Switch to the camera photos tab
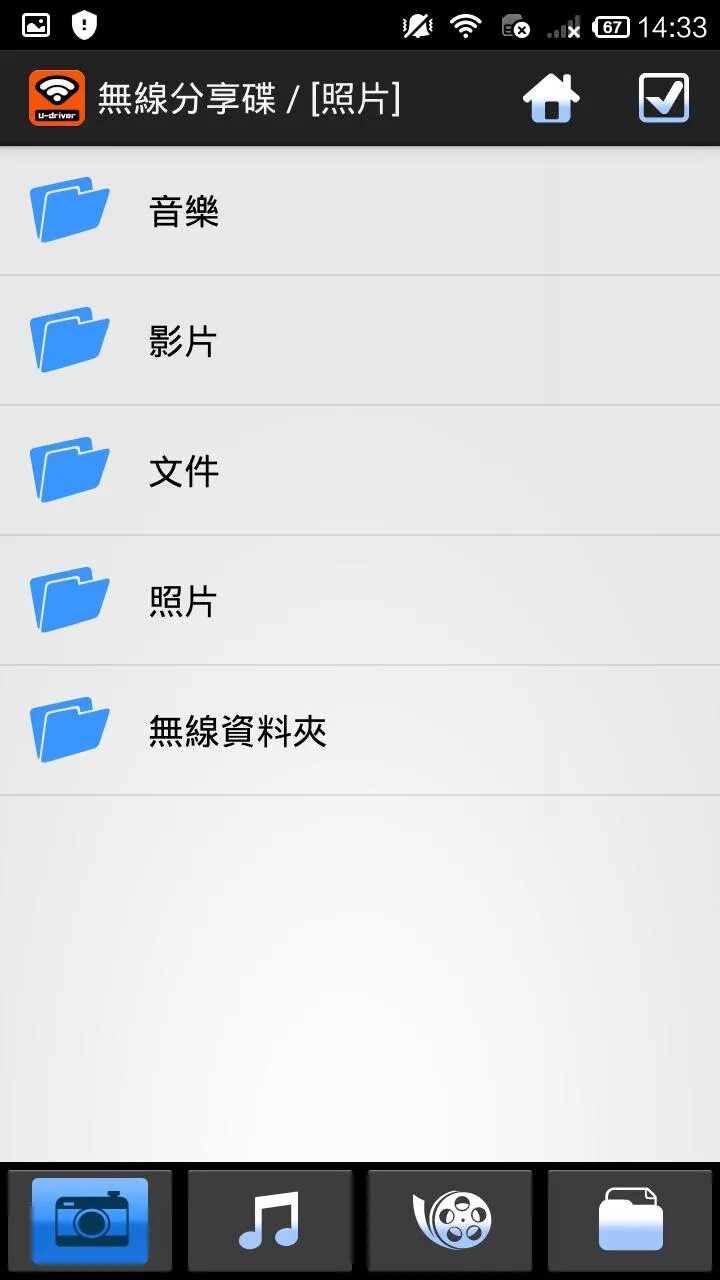The image size is (720, 1280). (90, 1220)
